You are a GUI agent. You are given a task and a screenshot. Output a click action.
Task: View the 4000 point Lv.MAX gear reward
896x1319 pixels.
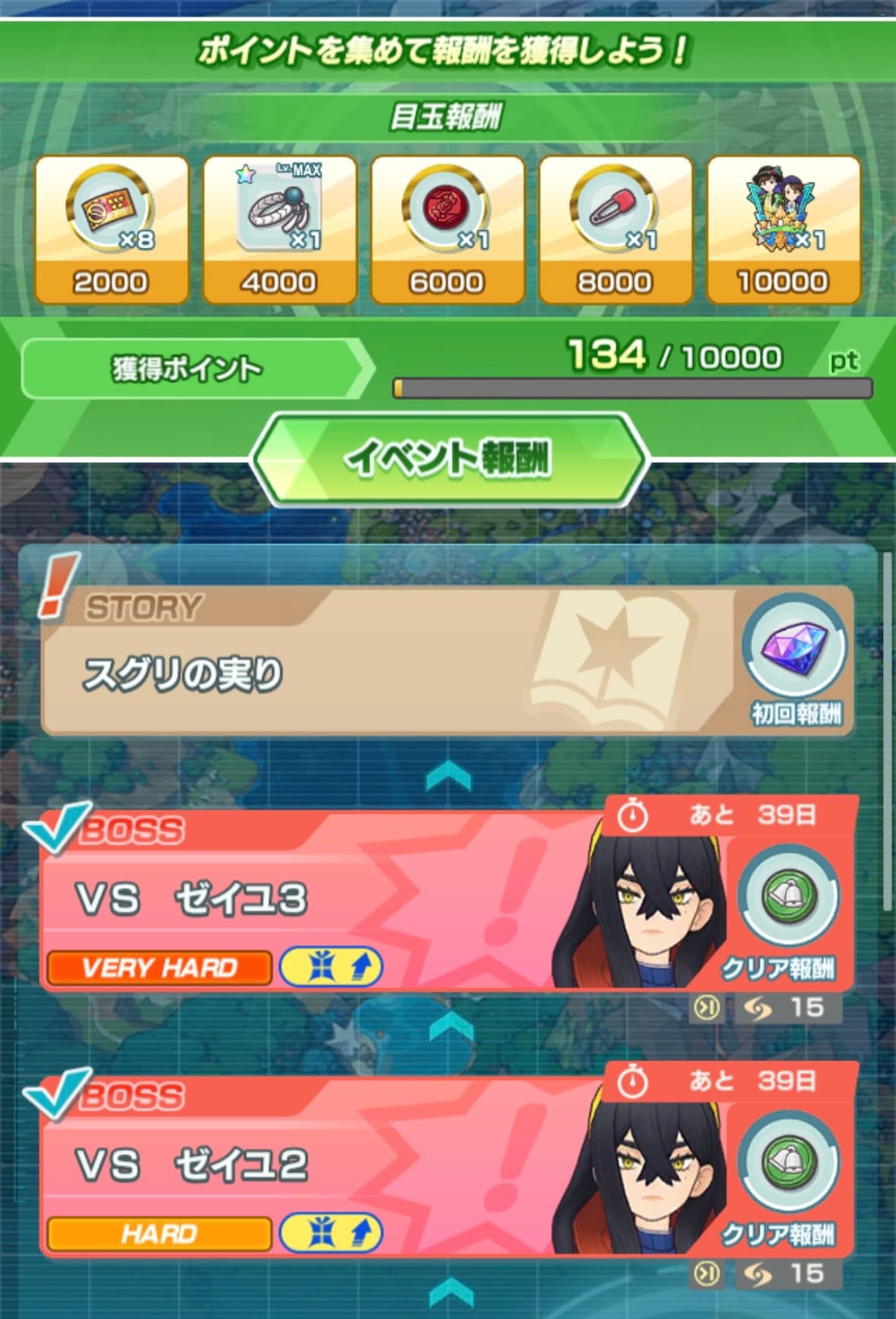[280, 229]
